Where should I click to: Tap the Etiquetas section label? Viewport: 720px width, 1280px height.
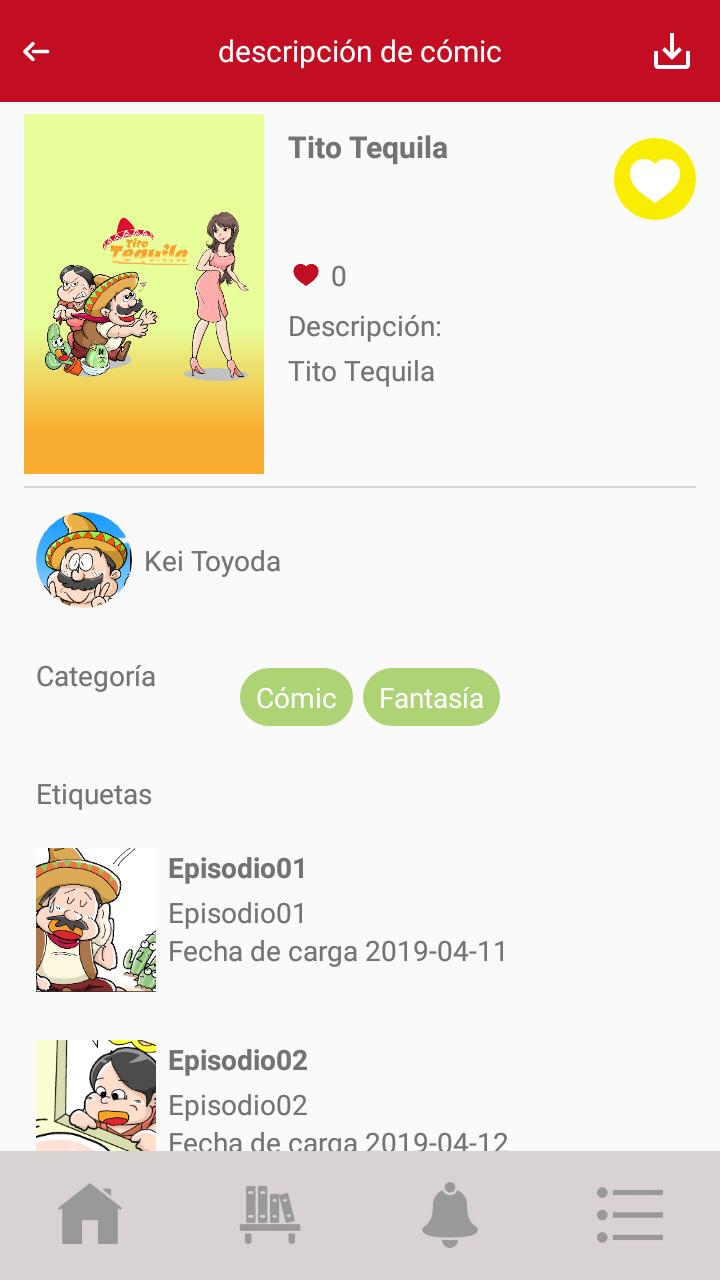[x=93, y=794]
